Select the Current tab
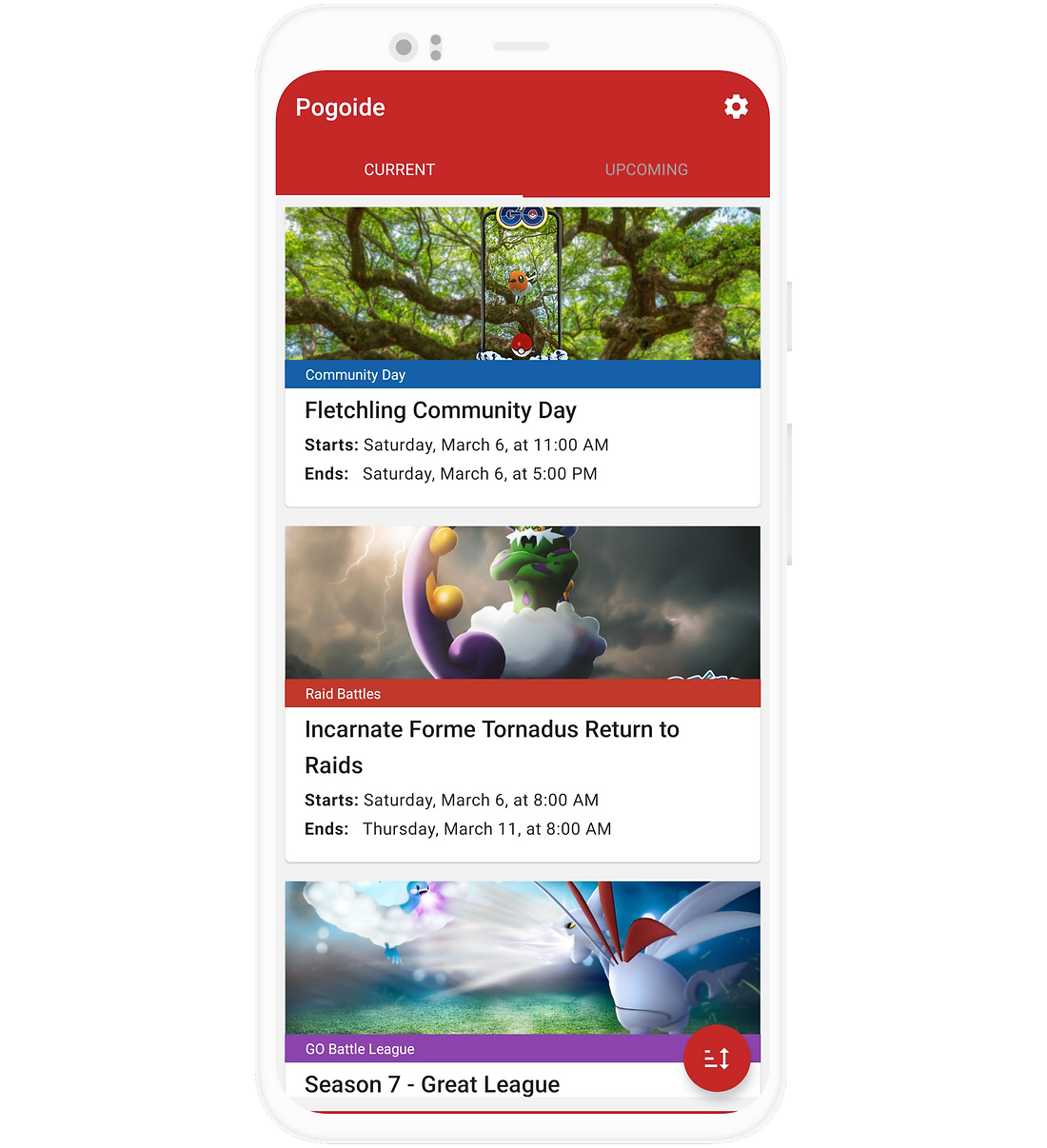Image resolution: width=1047 pixels, height=1148 pixels. tap(399, 169)
